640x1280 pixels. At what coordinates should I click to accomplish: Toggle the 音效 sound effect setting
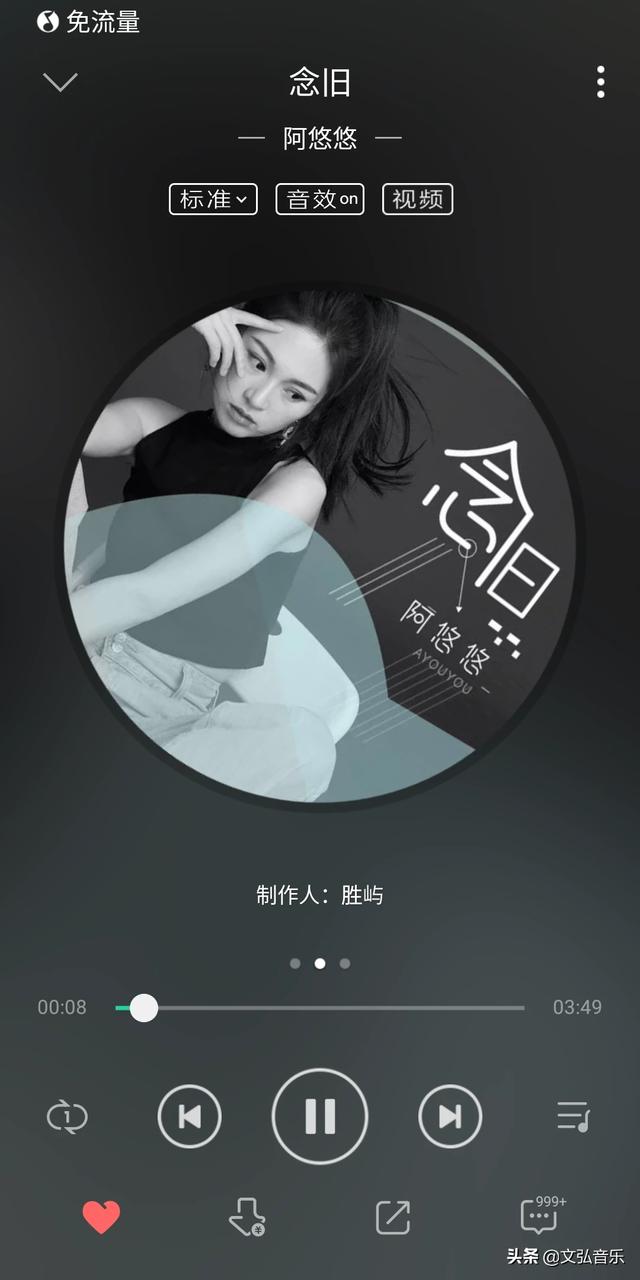(320, 199)
